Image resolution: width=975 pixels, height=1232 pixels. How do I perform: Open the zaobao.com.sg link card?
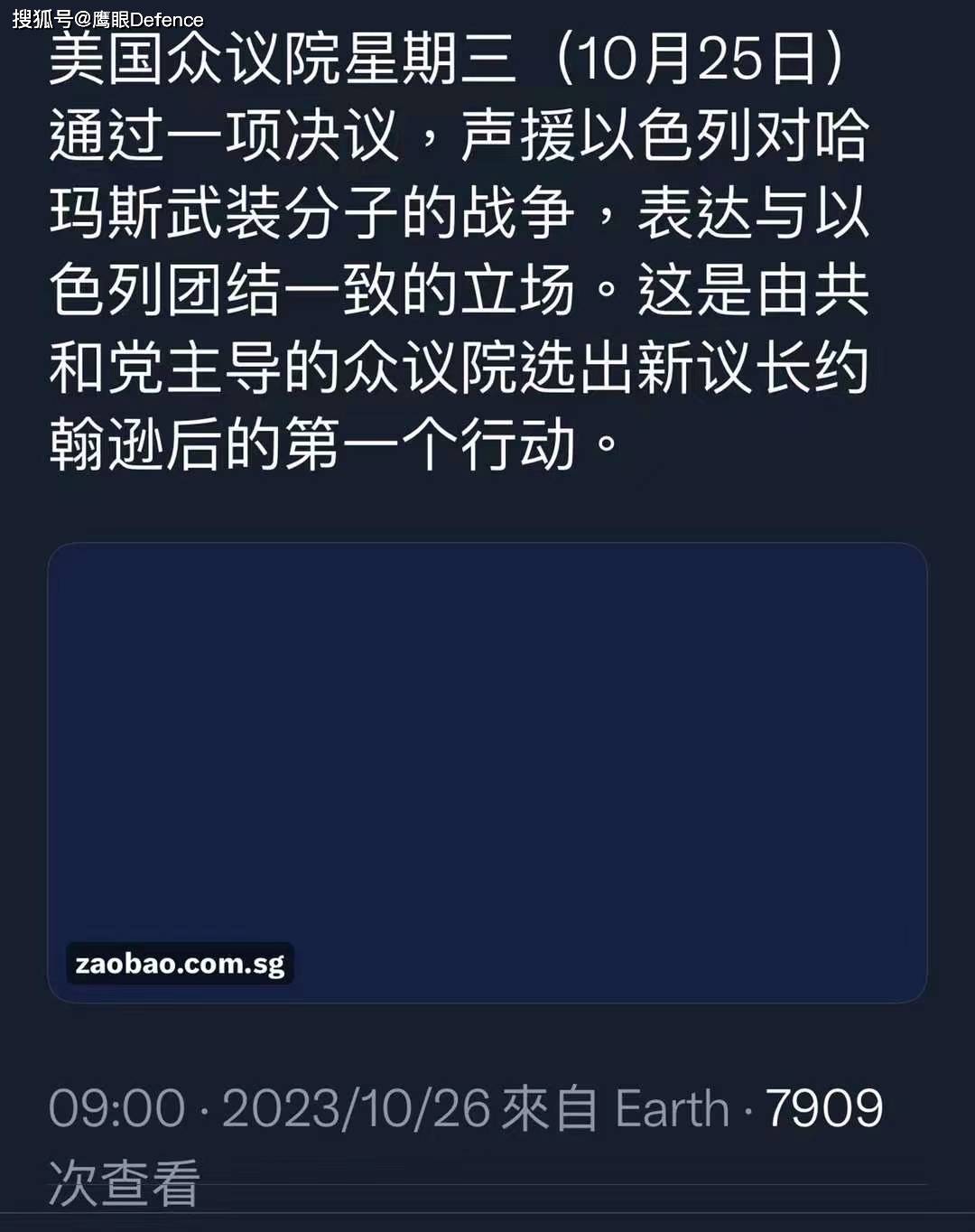click(487, 772)
